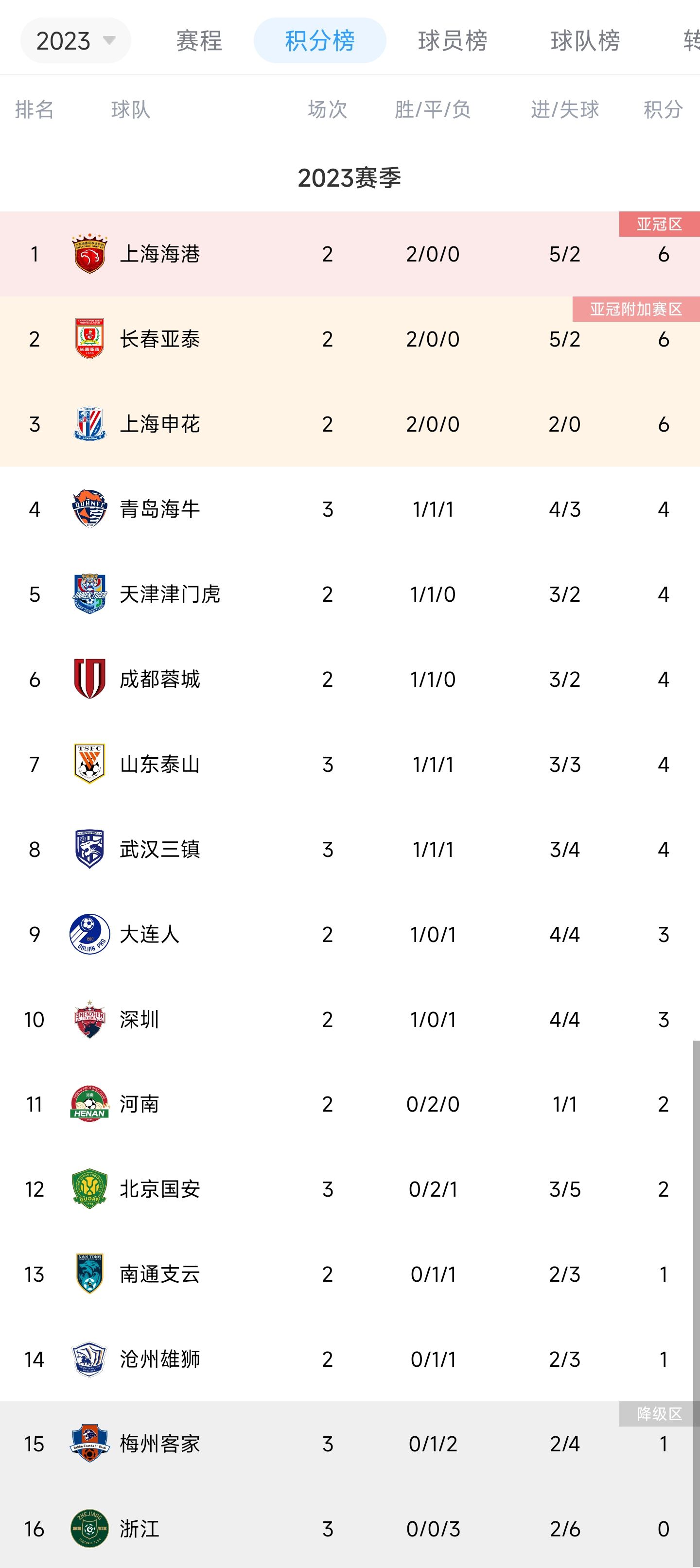Open team 长春亚泰 row

pyautogui.click(x=350, y=339)
